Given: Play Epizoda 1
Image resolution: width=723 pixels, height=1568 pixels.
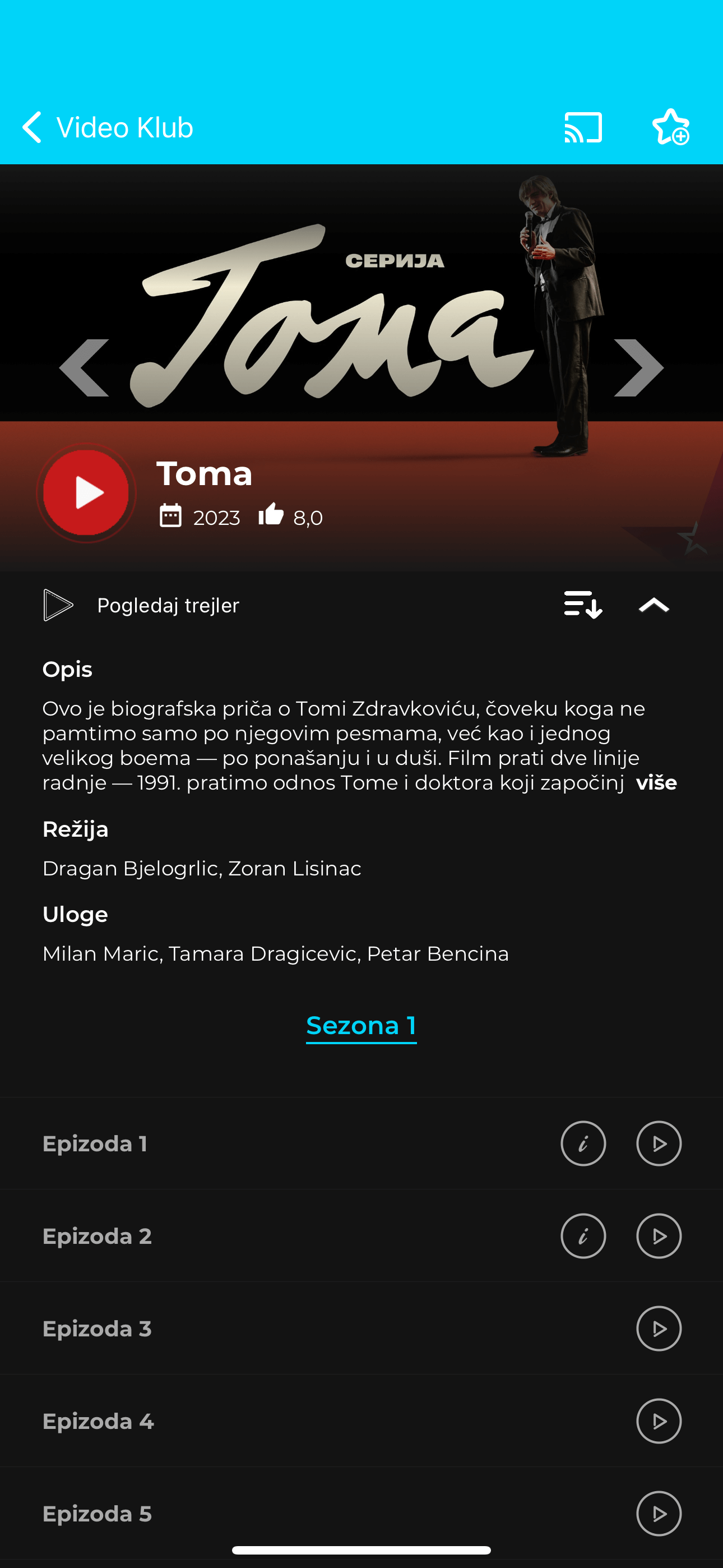Looking at the screenshot, I should click(x=659, y=1143).
